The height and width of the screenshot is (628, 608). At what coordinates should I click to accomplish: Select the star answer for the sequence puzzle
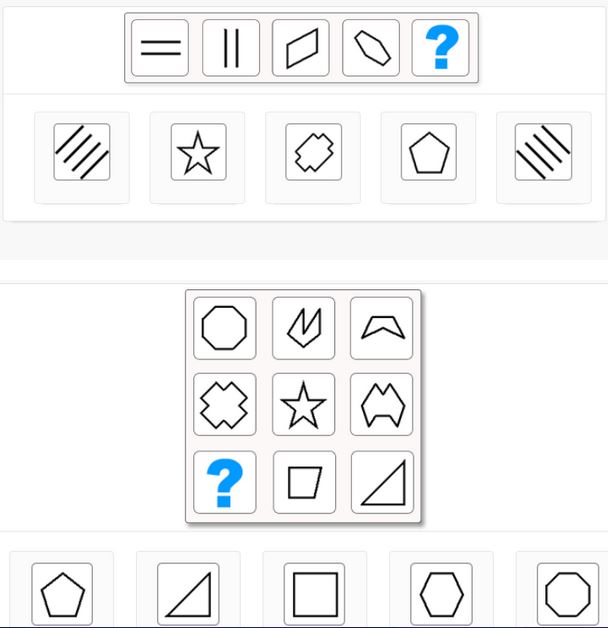tap(198, 153)
